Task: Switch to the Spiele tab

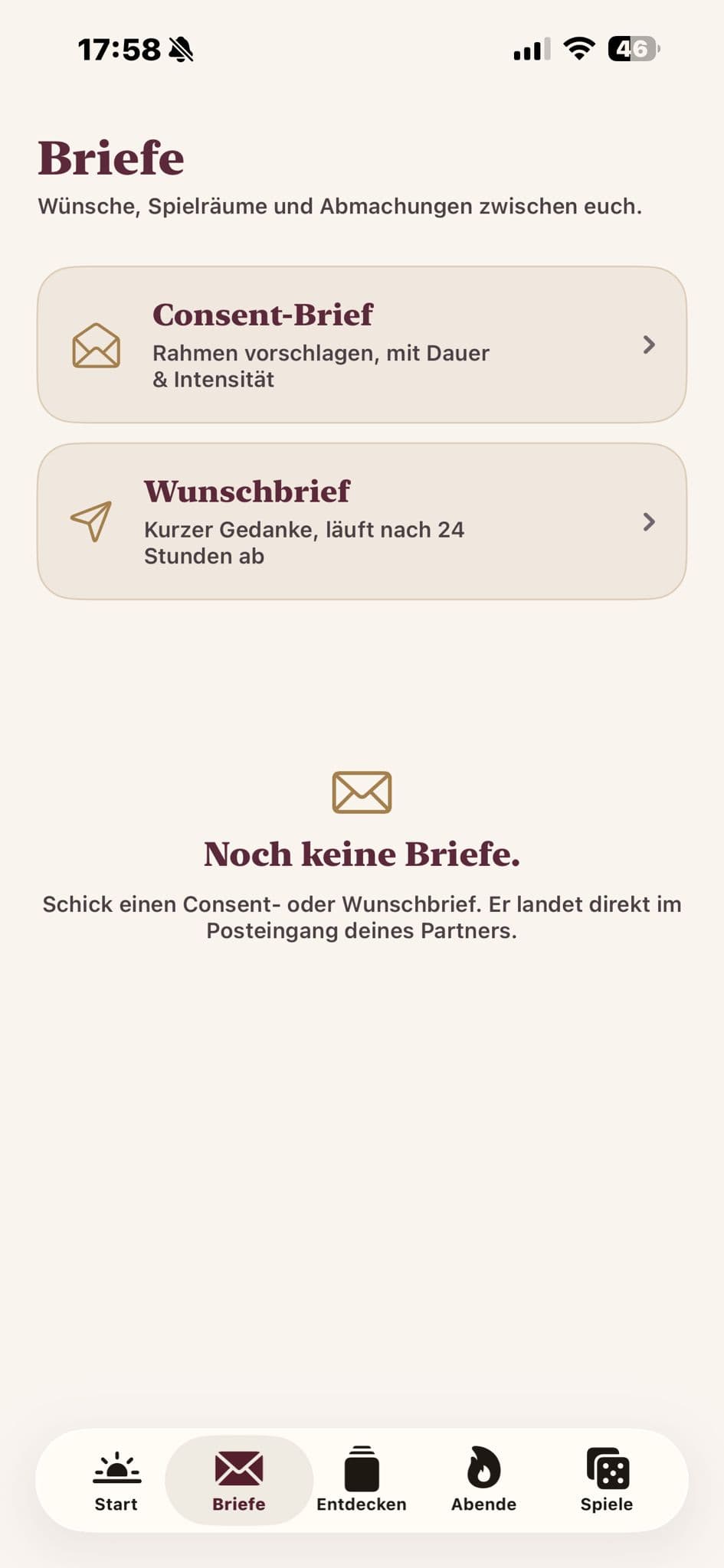Action: click(607, 1481)
